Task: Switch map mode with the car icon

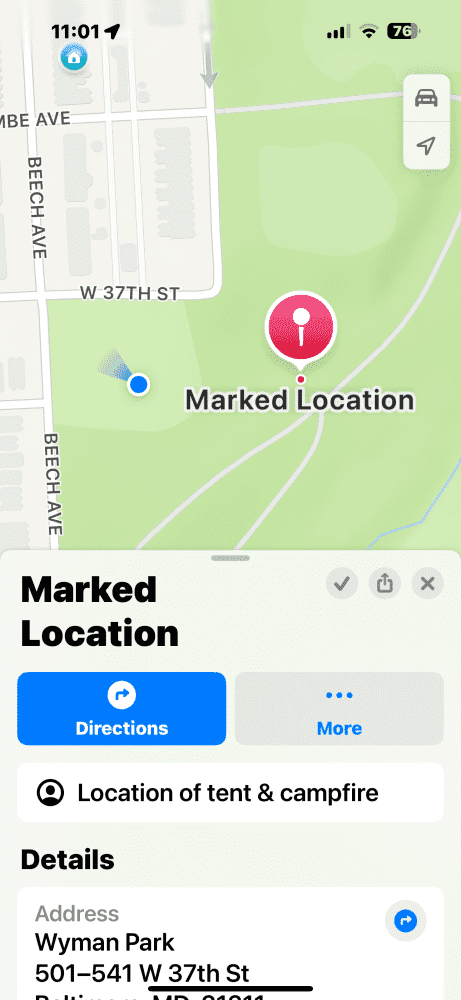Action: coord(426,99)
